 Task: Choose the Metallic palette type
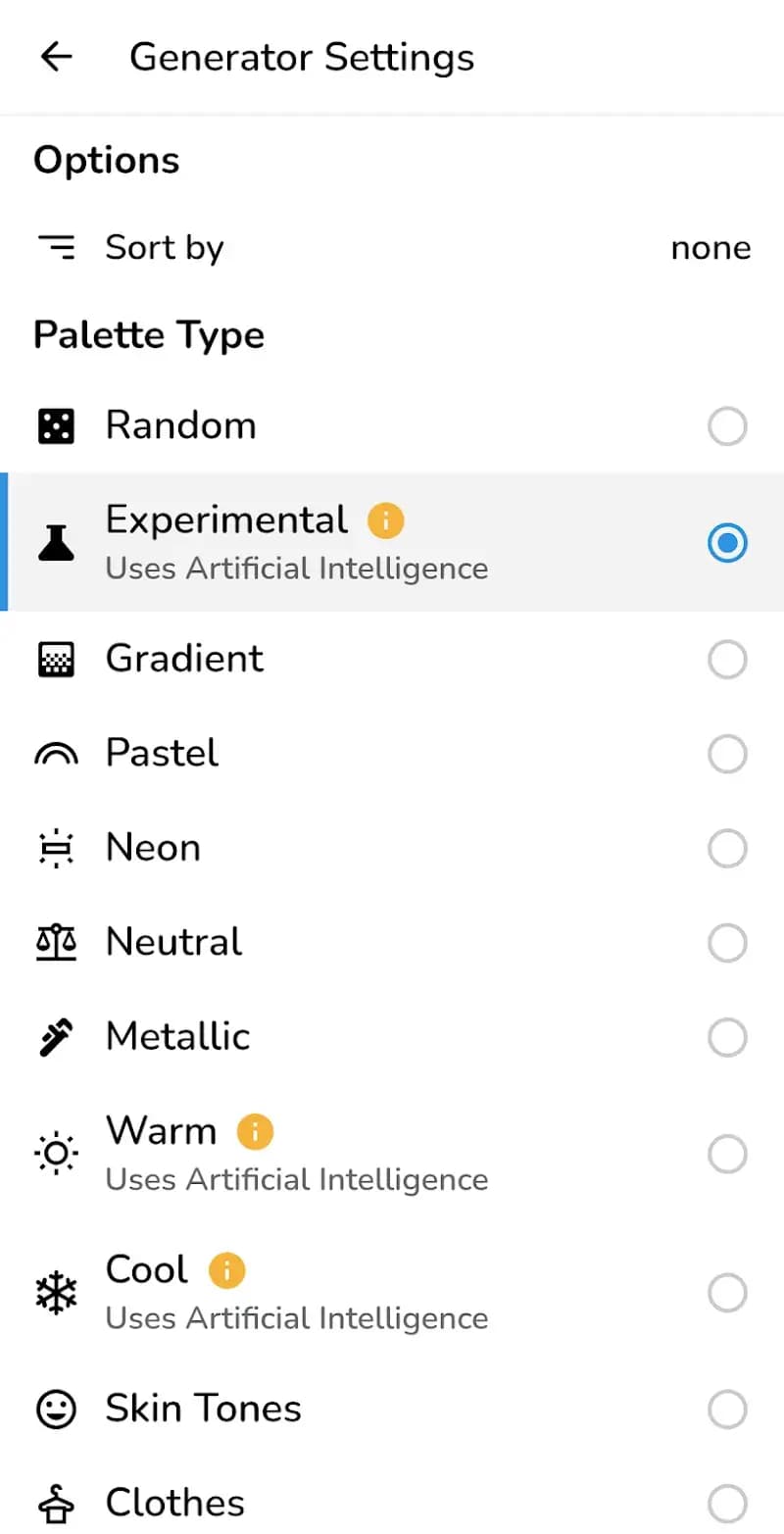point(727,1037)
